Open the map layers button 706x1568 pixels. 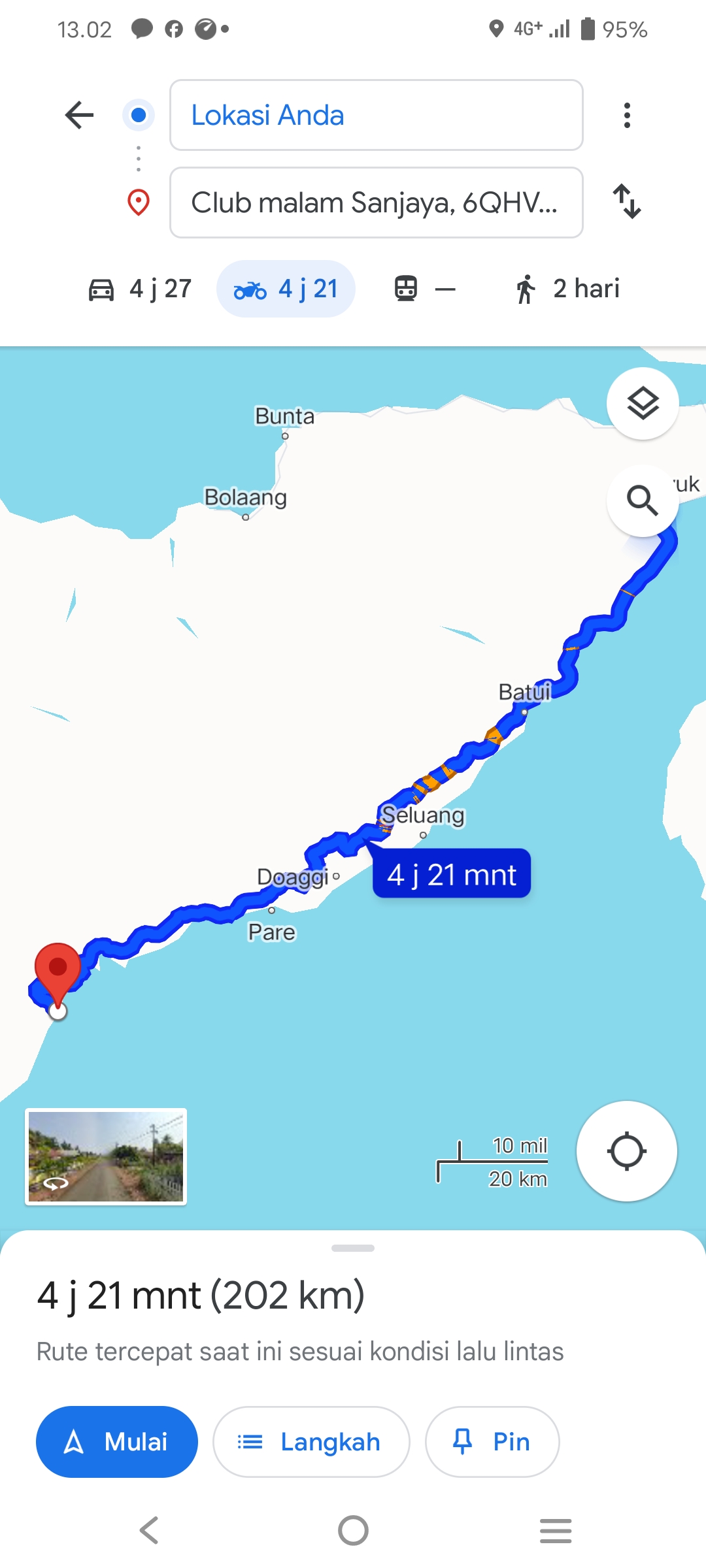pyautogui.click(x=643, y=403)
